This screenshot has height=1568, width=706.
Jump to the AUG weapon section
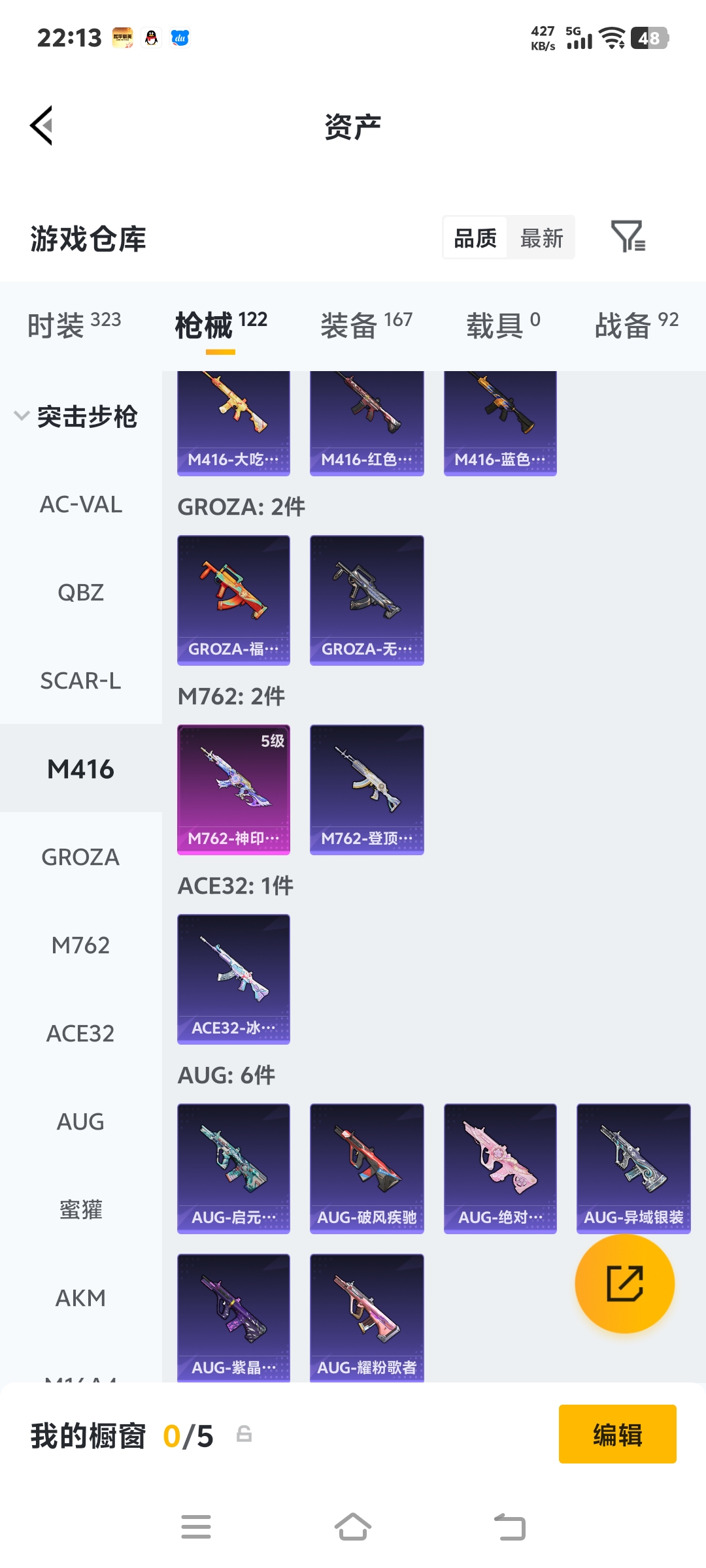(x=81, y=1122)
